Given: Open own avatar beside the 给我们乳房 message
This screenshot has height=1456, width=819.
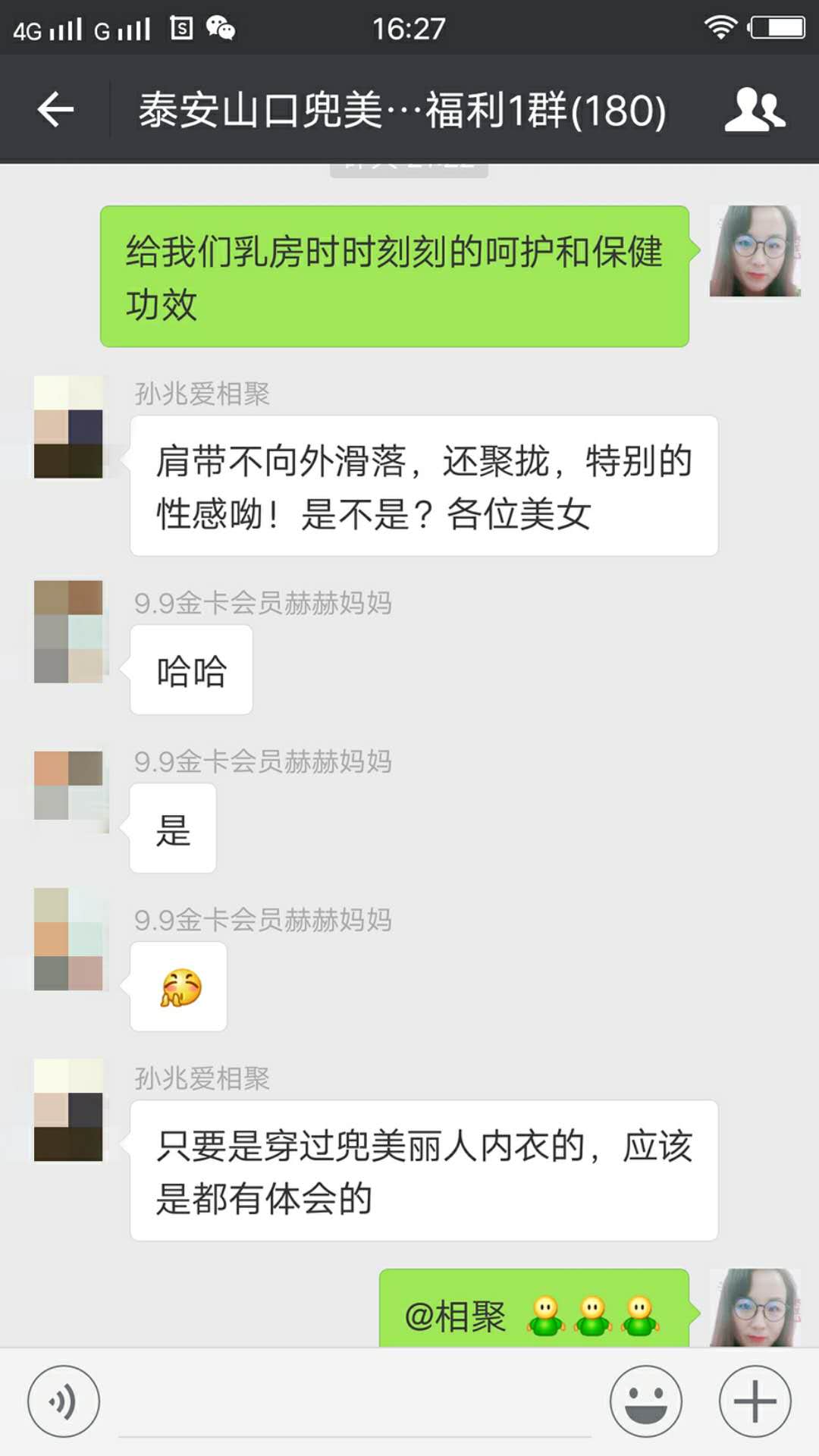Looking at the screenshot, I should (755, 251).
